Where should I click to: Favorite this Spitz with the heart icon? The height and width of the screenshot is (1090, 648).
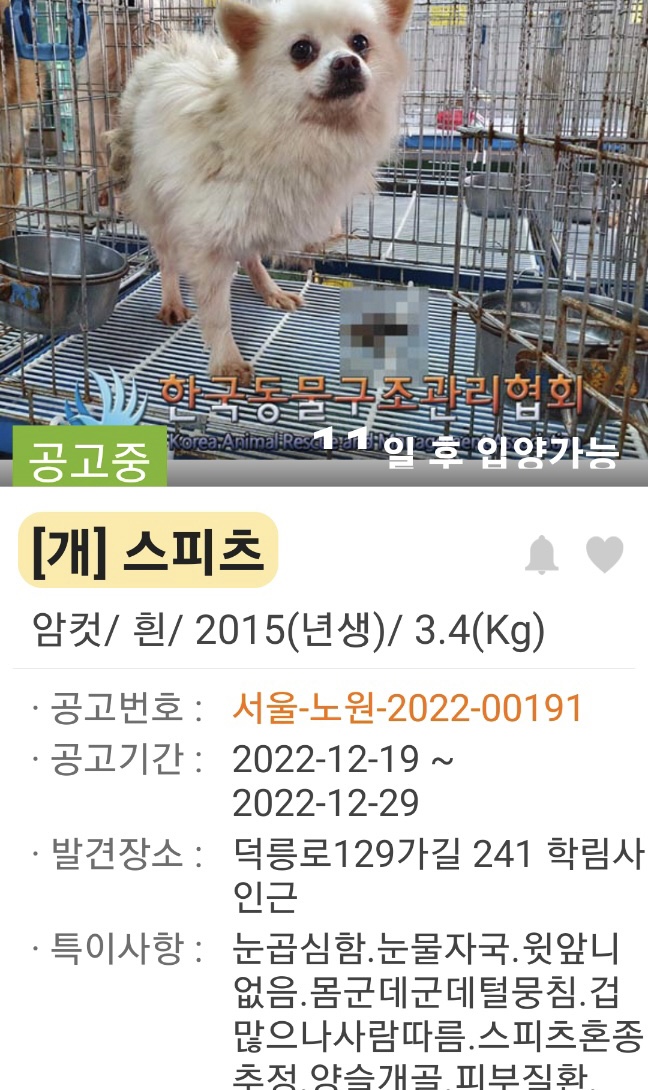604,555
